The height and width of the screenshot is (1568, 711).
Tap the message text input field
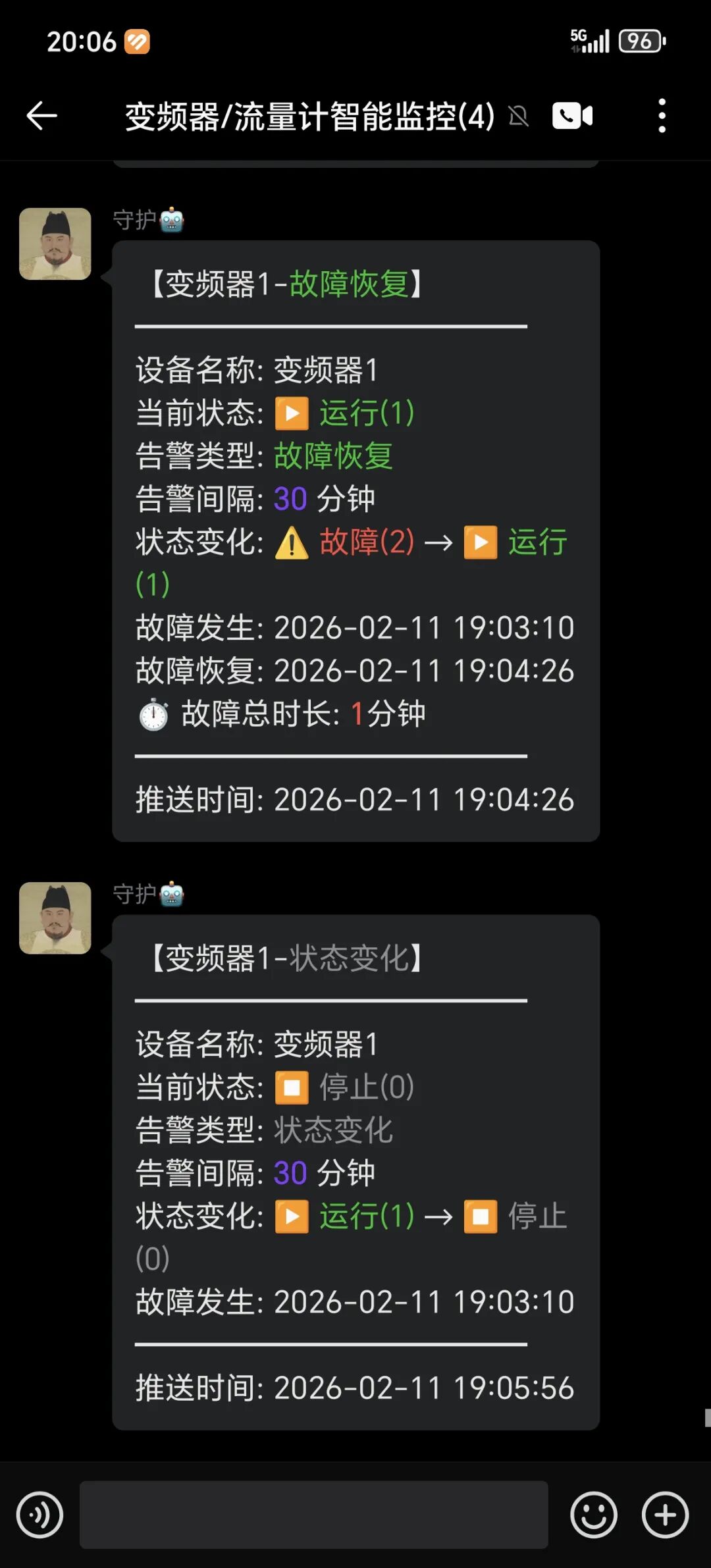313,1515
